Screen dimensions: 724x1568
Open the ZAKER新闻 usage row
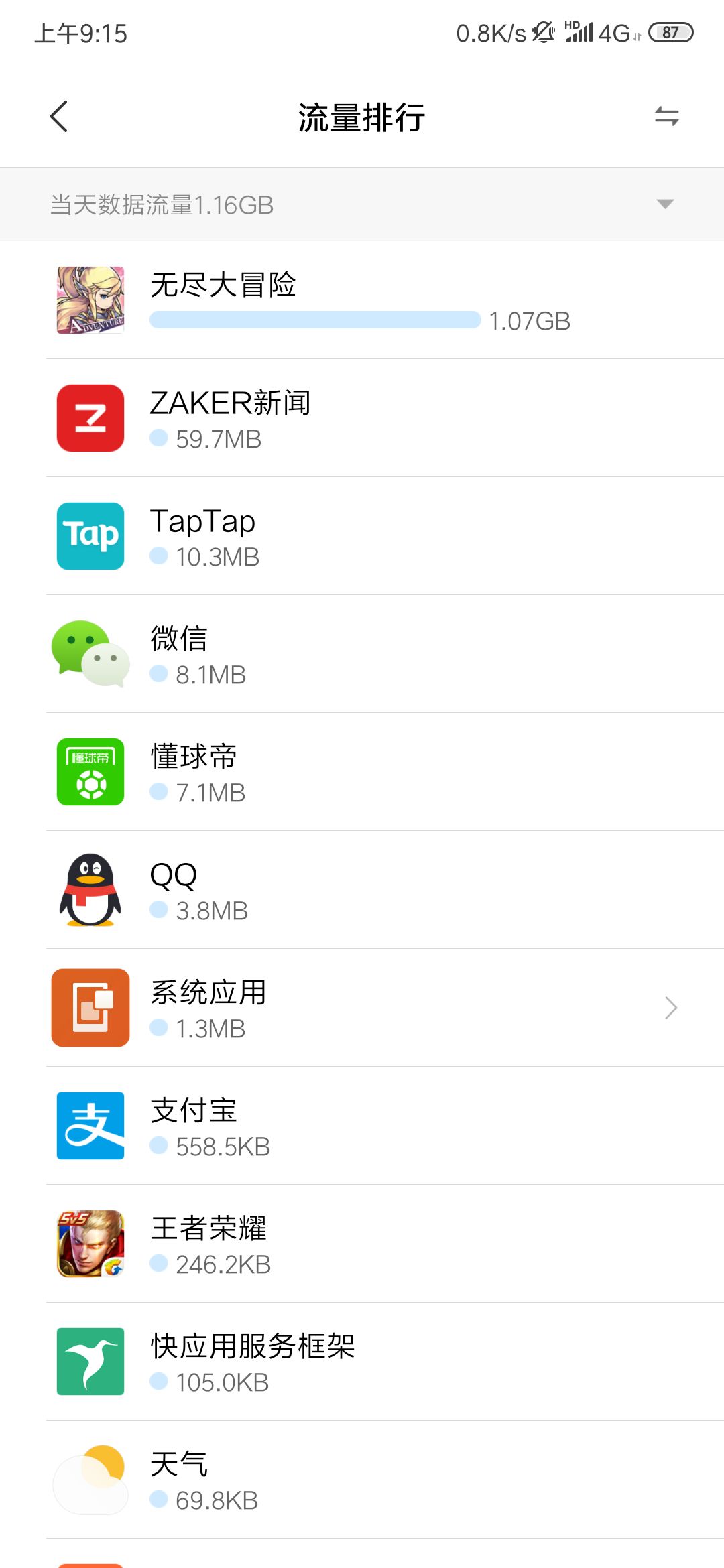(x=362, y=418)
